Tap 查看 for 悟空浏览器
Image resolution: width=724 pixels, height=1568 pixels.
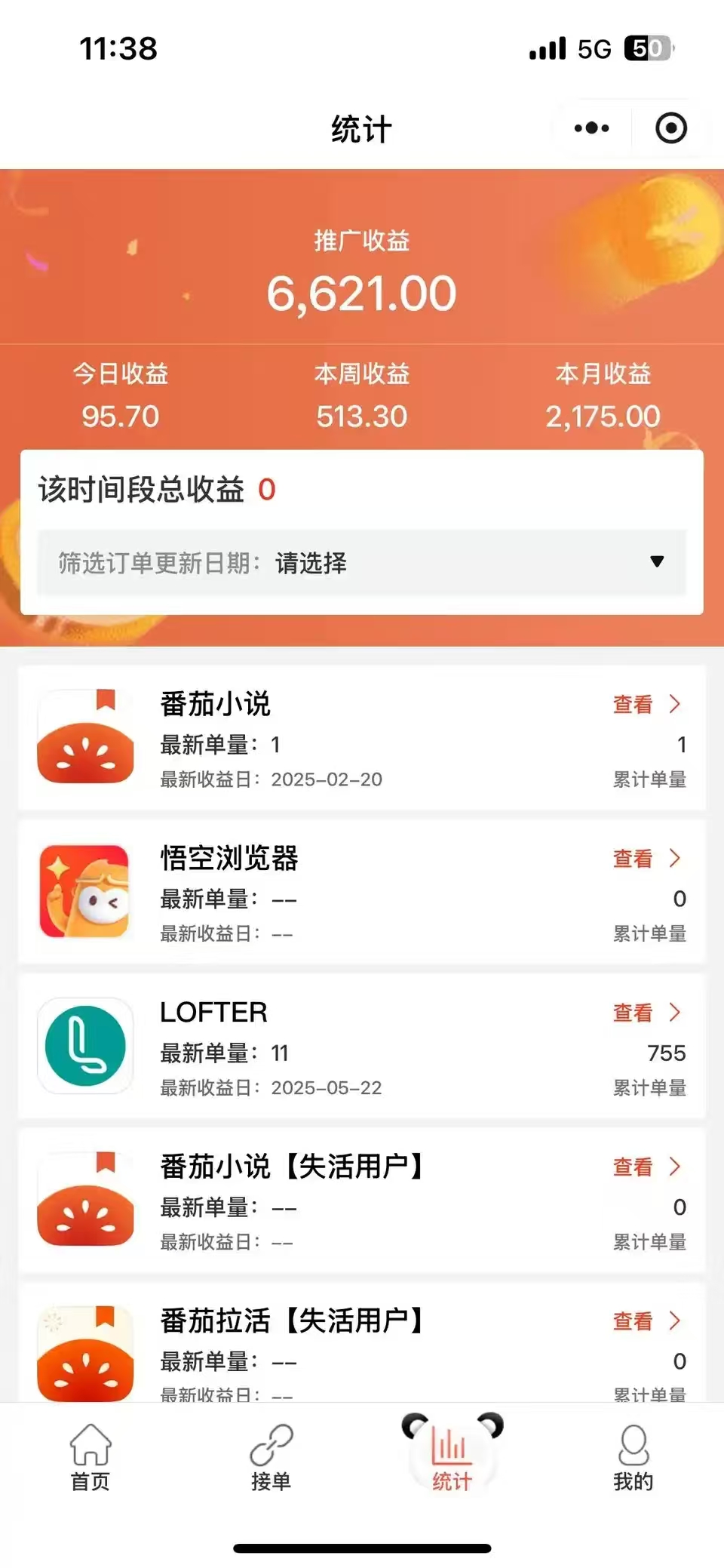point(646,859)
